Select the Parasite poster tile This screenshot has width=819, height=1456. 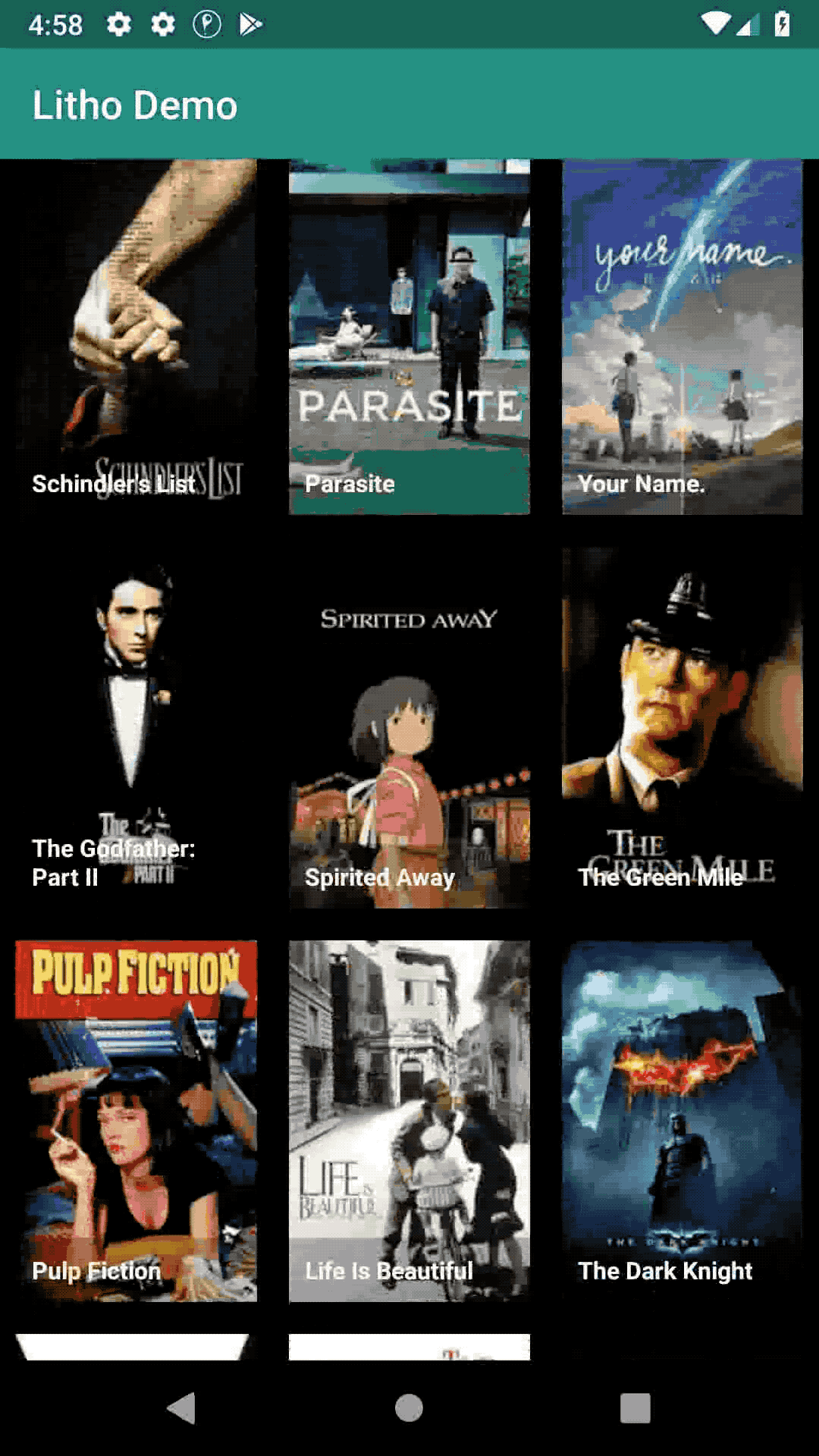tap(409, 337)
